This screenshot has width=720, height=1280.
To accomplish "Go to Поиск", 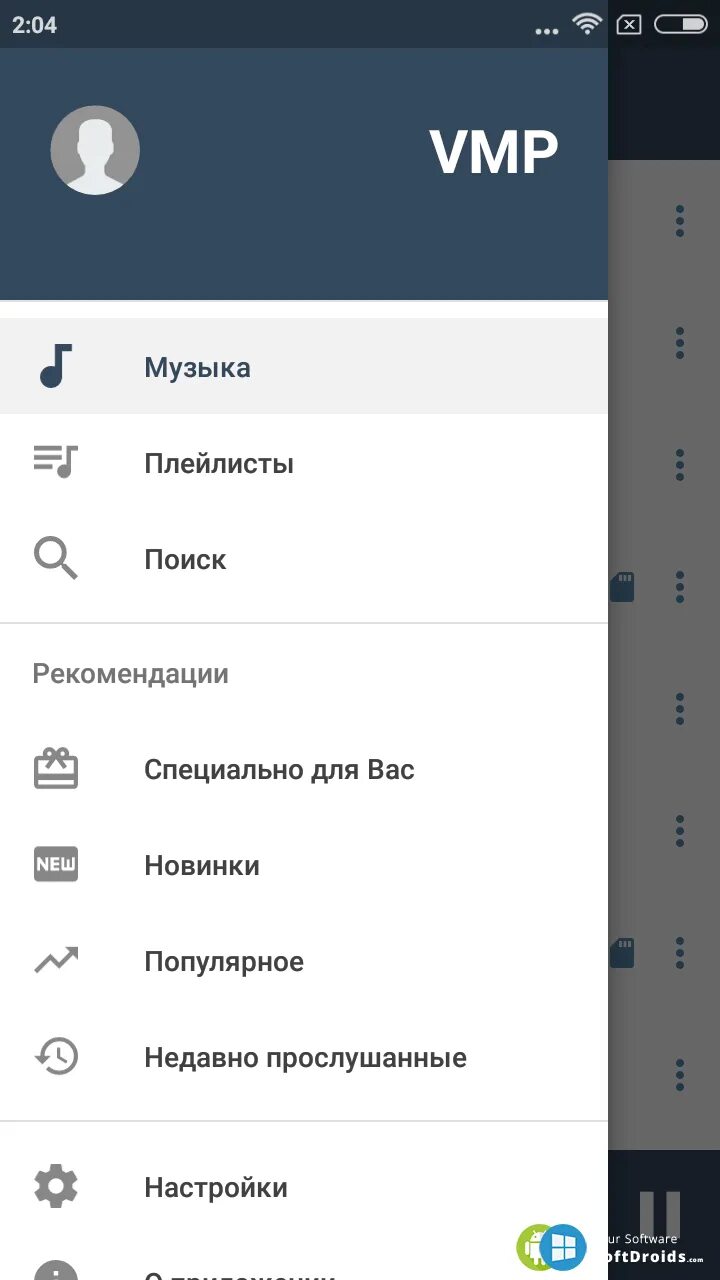I will pyautogui.click(x=304, y=559).
